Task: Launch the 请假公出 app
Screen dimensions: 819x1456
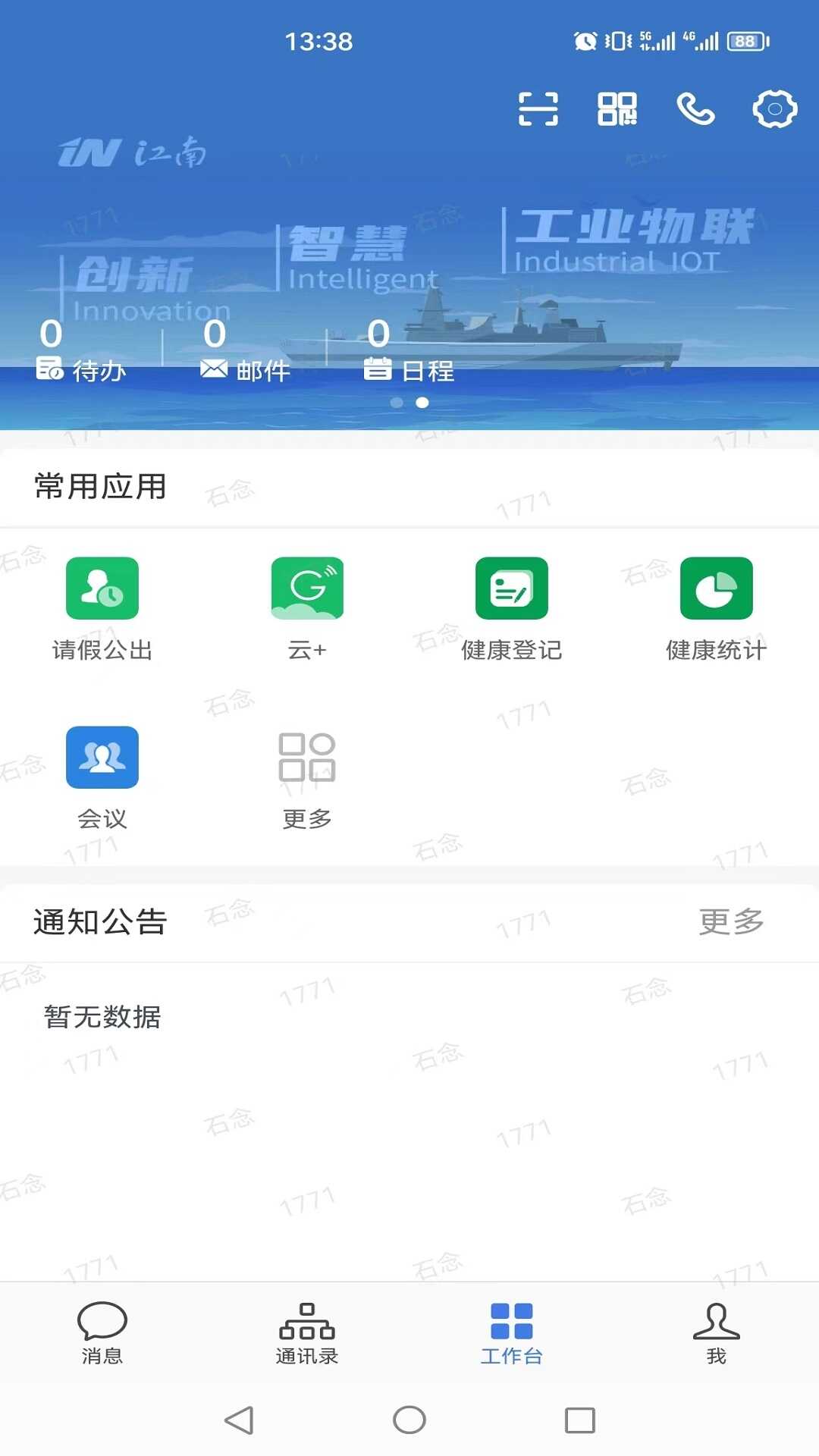Action: point(102,608)
